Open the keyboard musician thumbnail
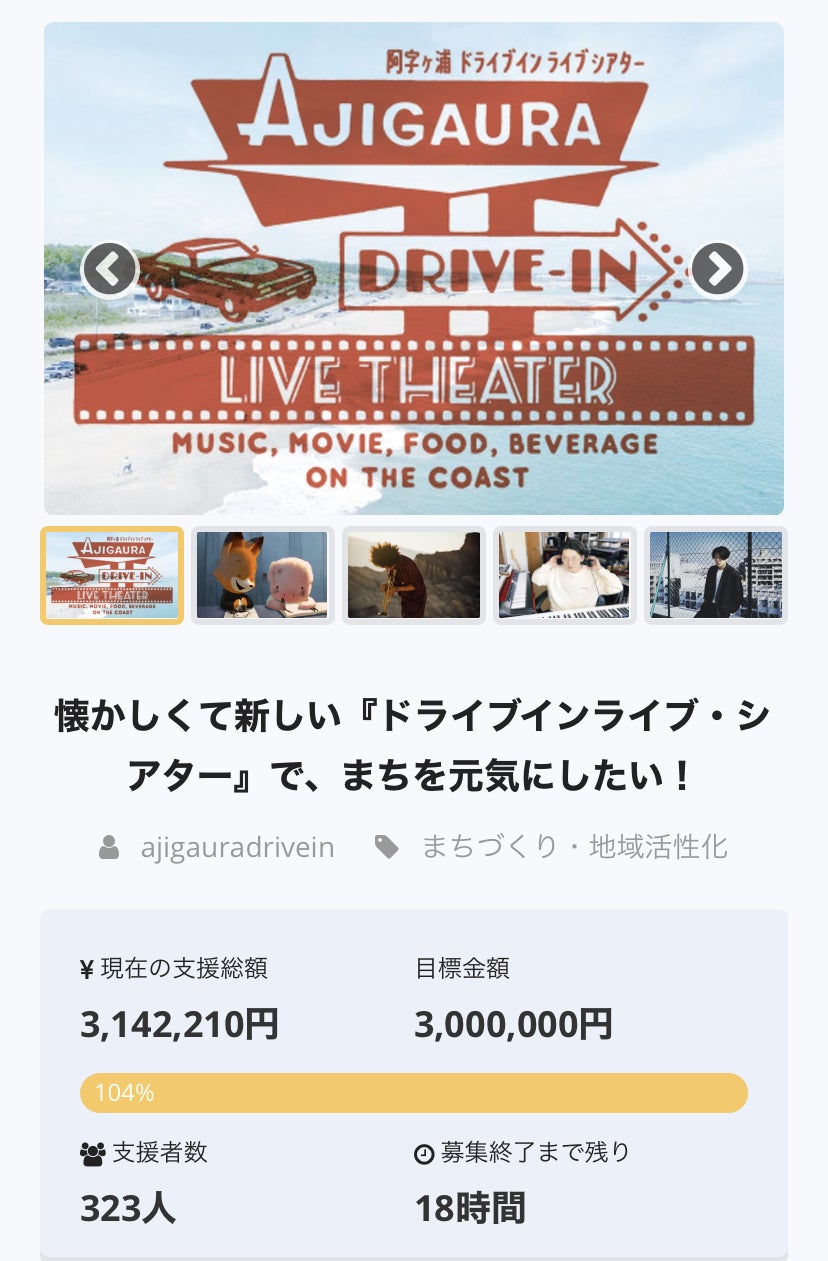 click(564, 575)
